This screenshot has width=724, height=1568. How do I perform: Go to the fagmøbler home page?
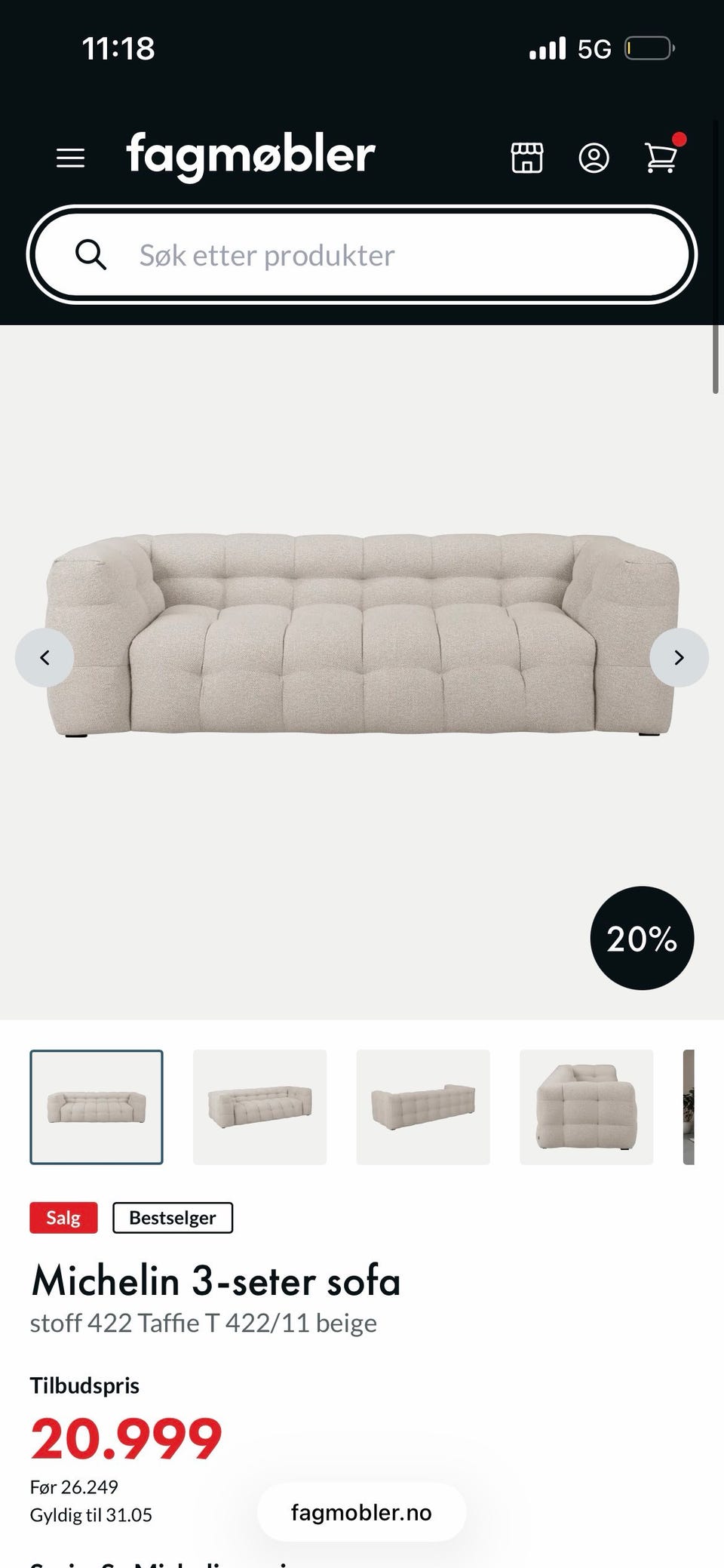click(250, 155)
